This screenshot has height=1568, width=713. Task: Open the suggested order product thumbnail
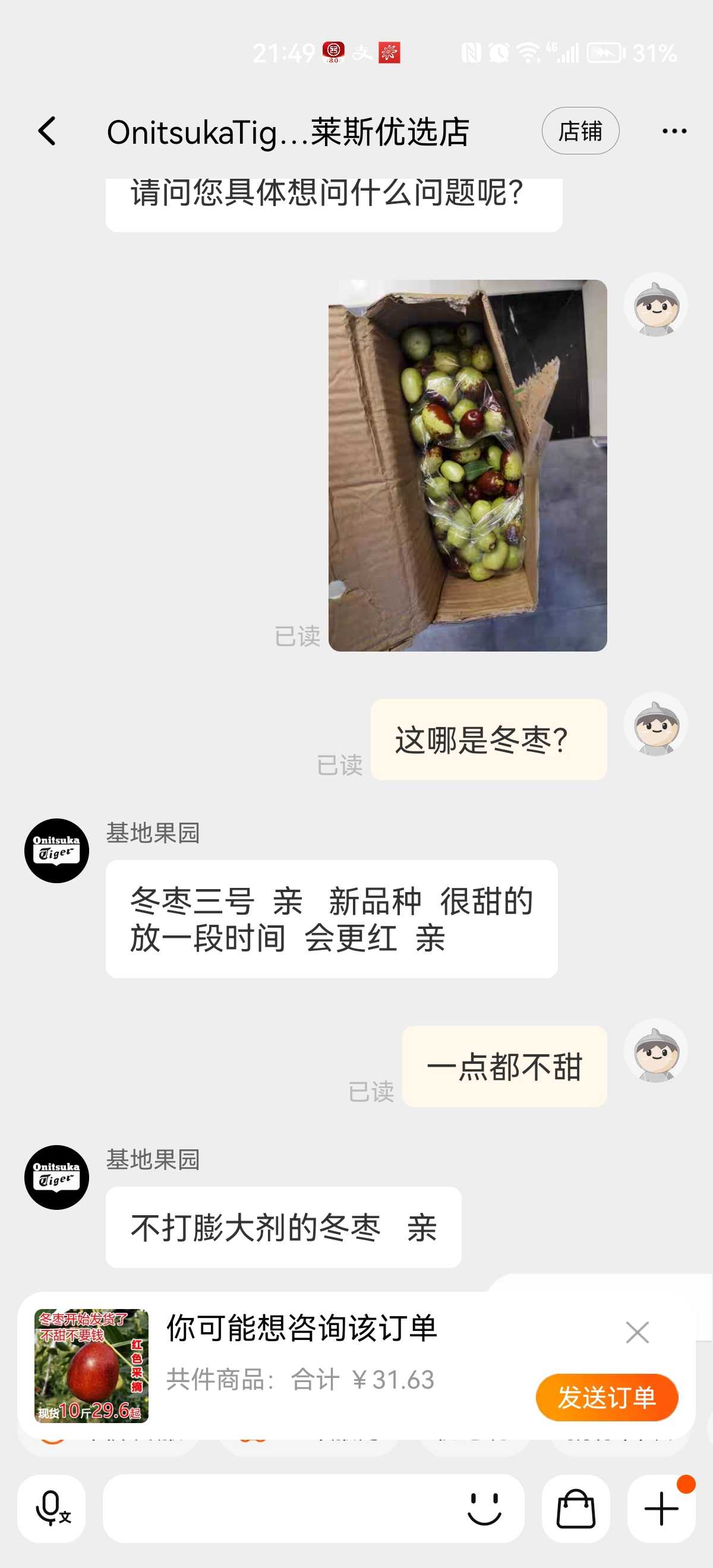[92, 1365]
